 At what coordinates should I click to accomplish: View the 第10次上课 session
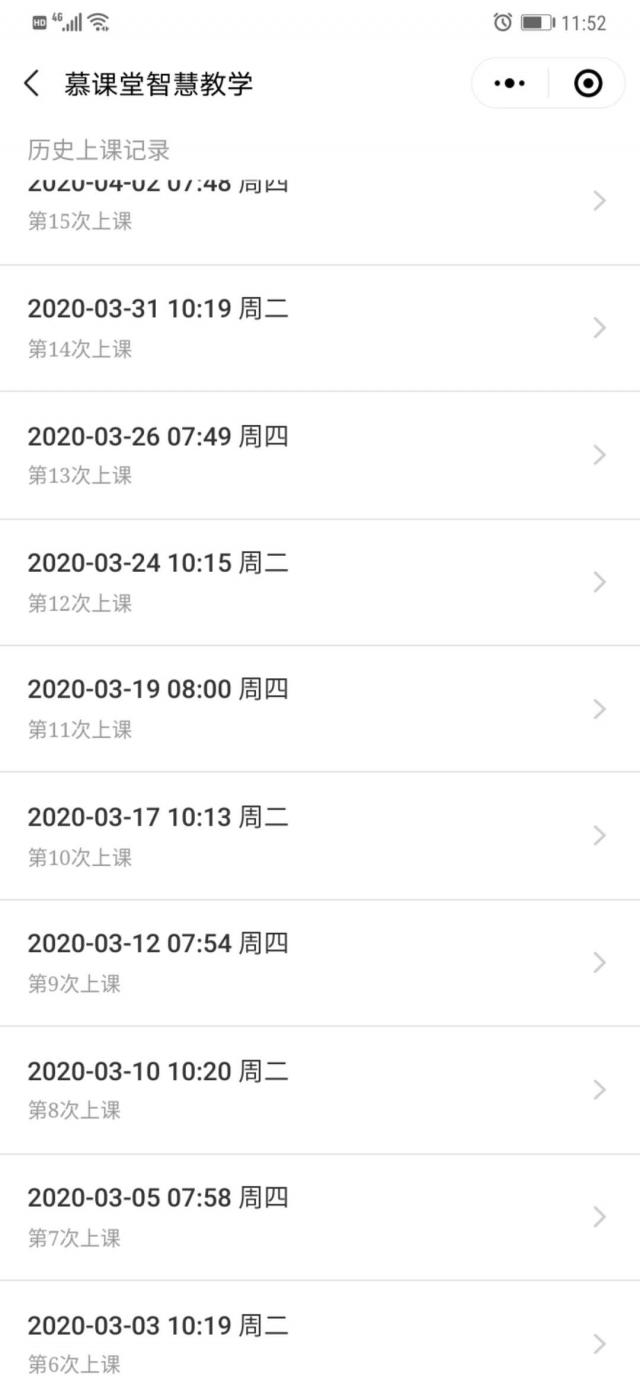coord(320,836)
